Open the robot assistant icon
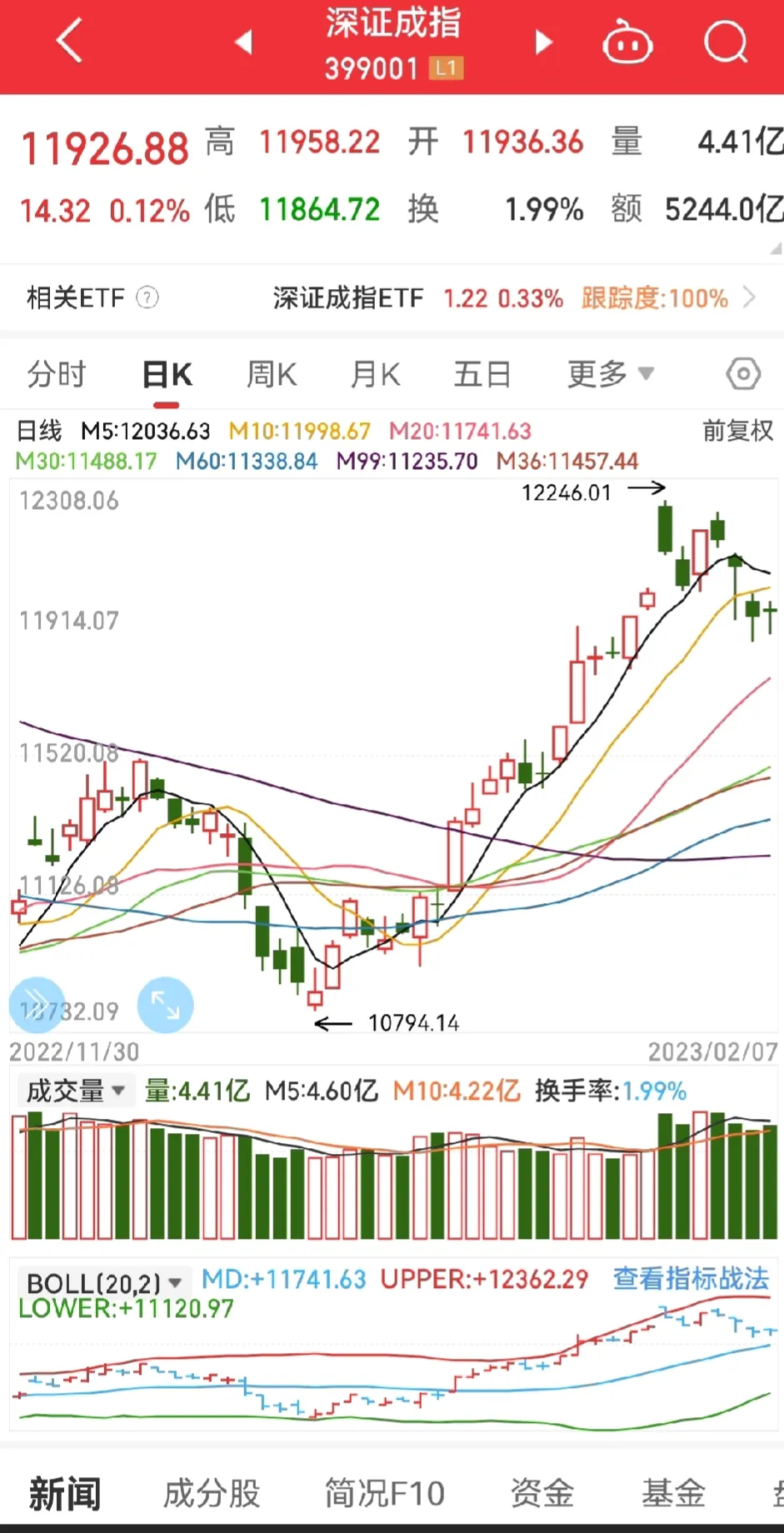This screenshot has width=784, height=1533. coord(627,42)
